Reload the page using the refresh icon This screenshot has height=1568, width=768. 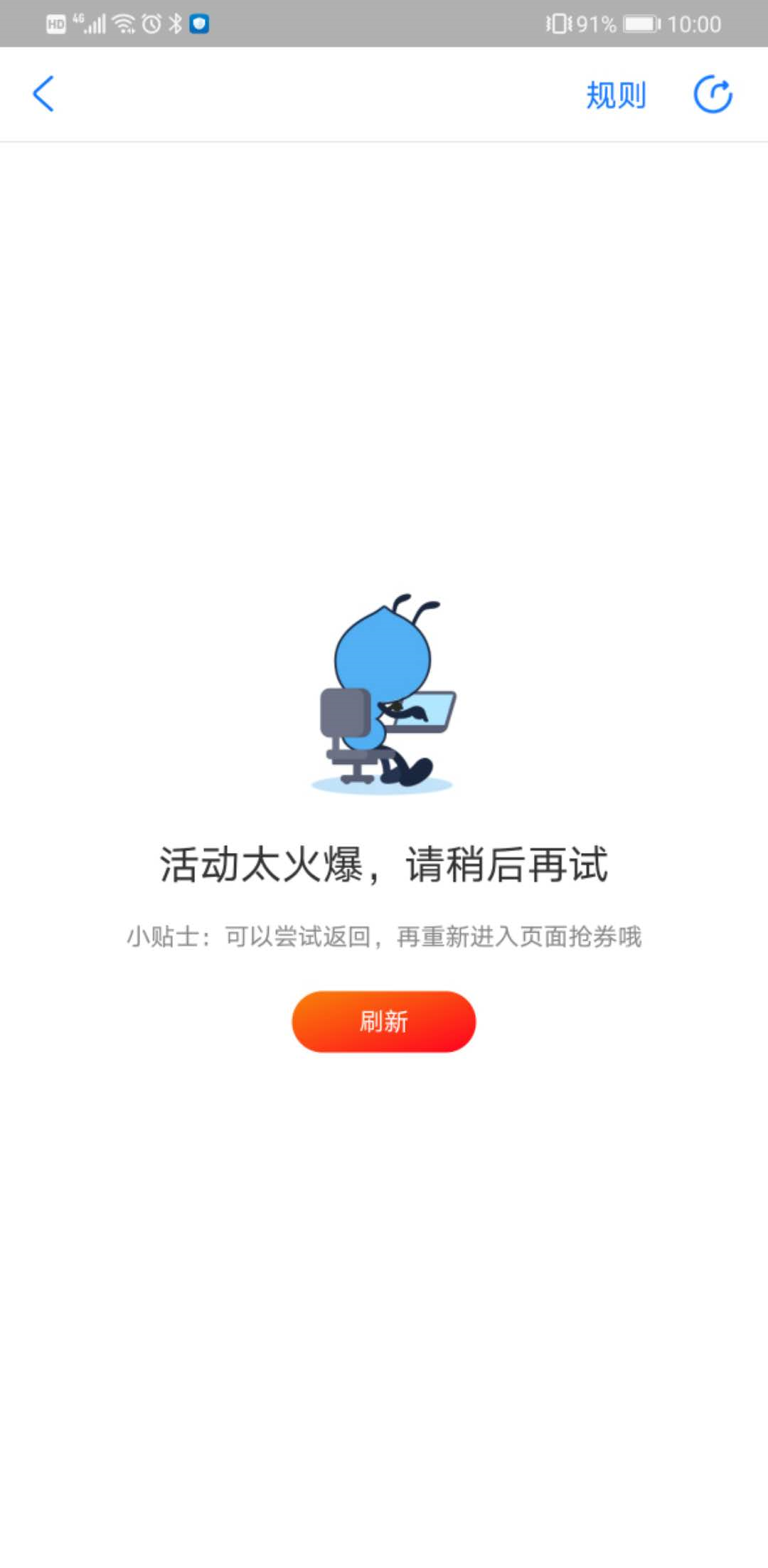(713, 95)
